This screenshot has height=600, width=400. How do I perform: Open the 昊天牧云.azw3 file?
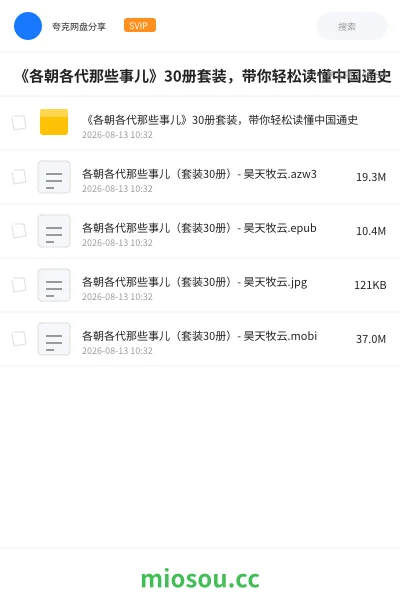click(199, 174)
